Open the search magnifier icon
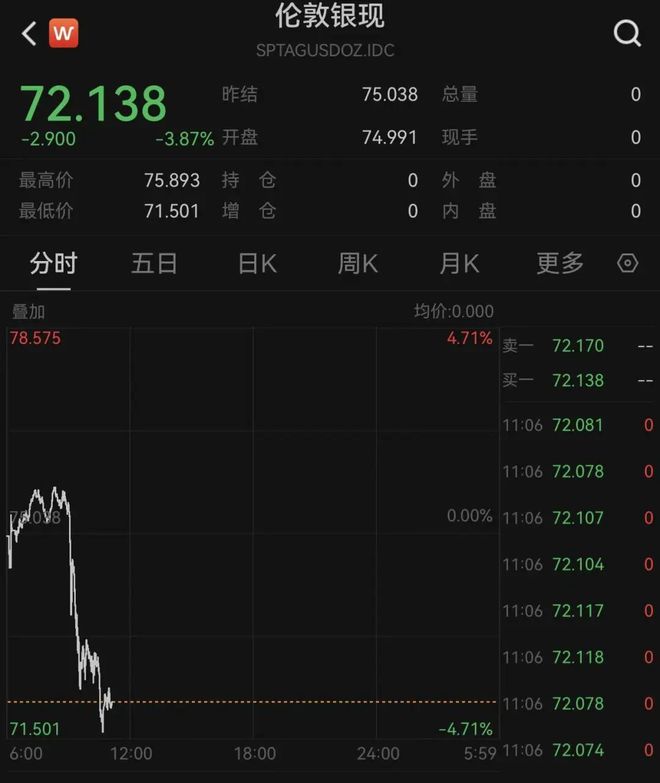This screenshot has height=783, width=660. pos(627,34)
